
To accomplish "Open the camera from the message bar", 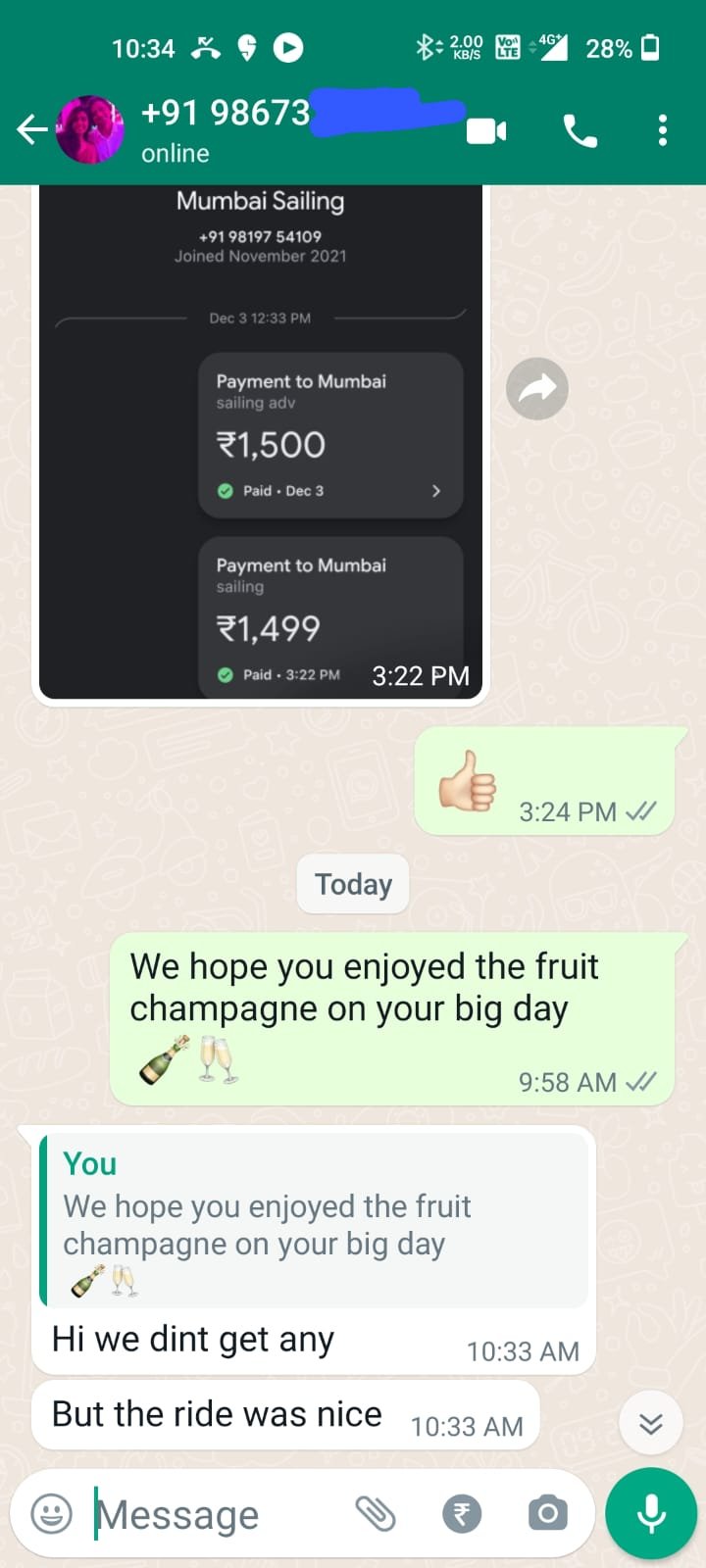I will pos(547,1514).
